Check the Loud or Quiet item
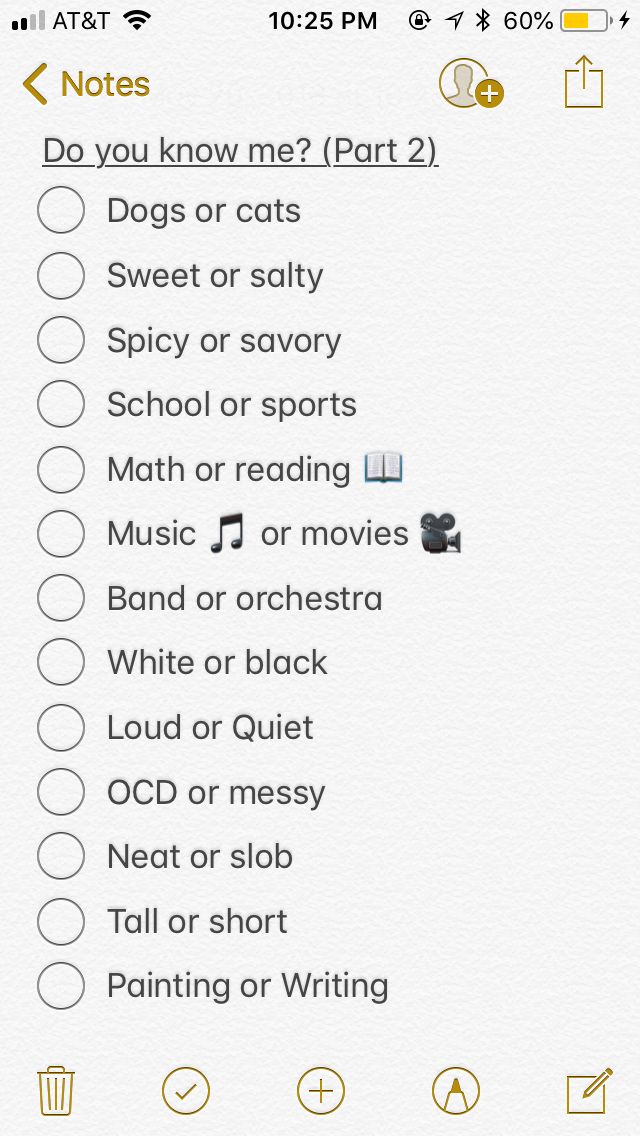This screenshot has height=1136, width=640. [61, 727]
